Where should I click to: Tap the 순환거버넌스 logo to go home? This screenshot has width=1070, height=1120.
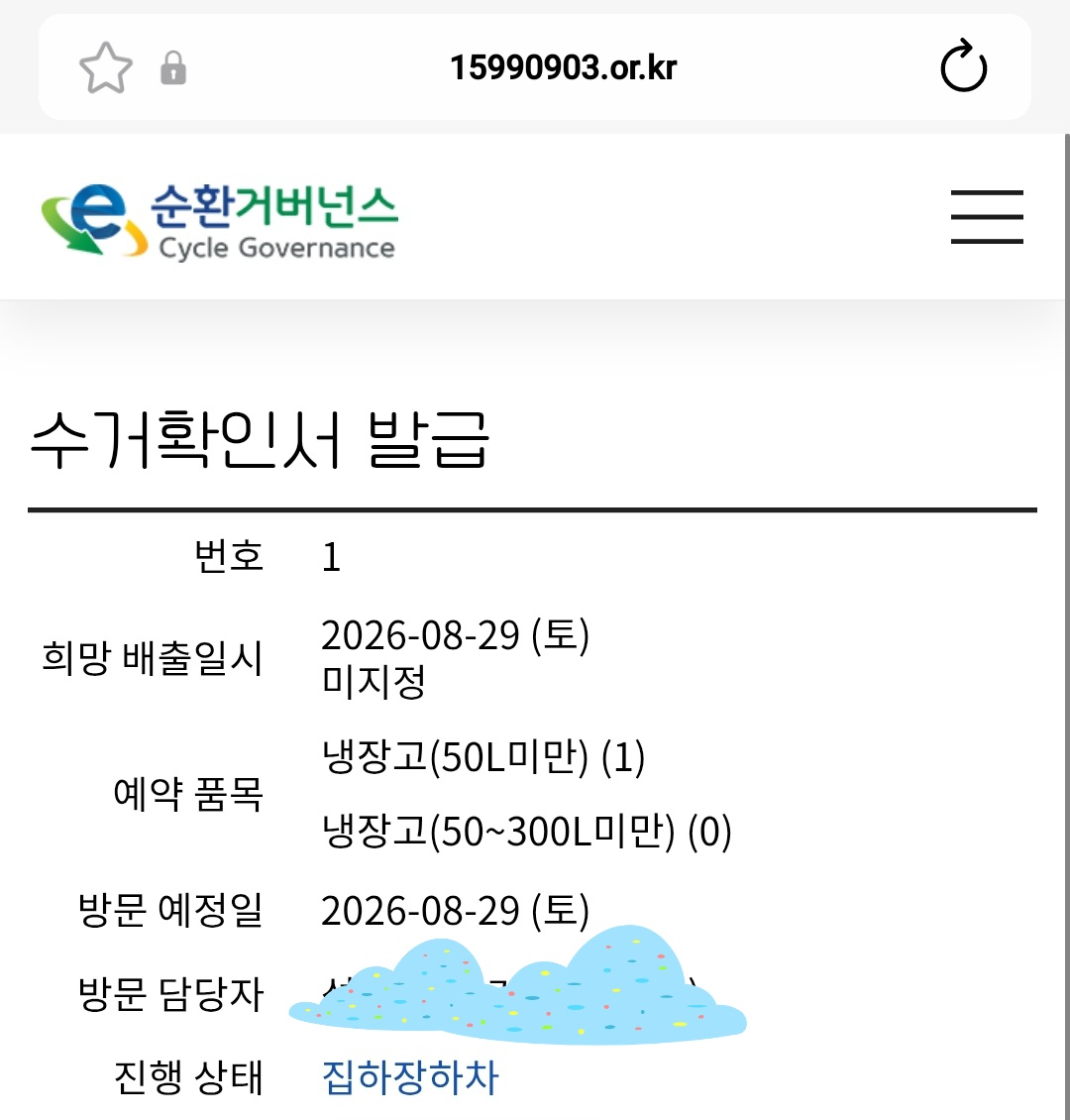[x=218, y=219]
